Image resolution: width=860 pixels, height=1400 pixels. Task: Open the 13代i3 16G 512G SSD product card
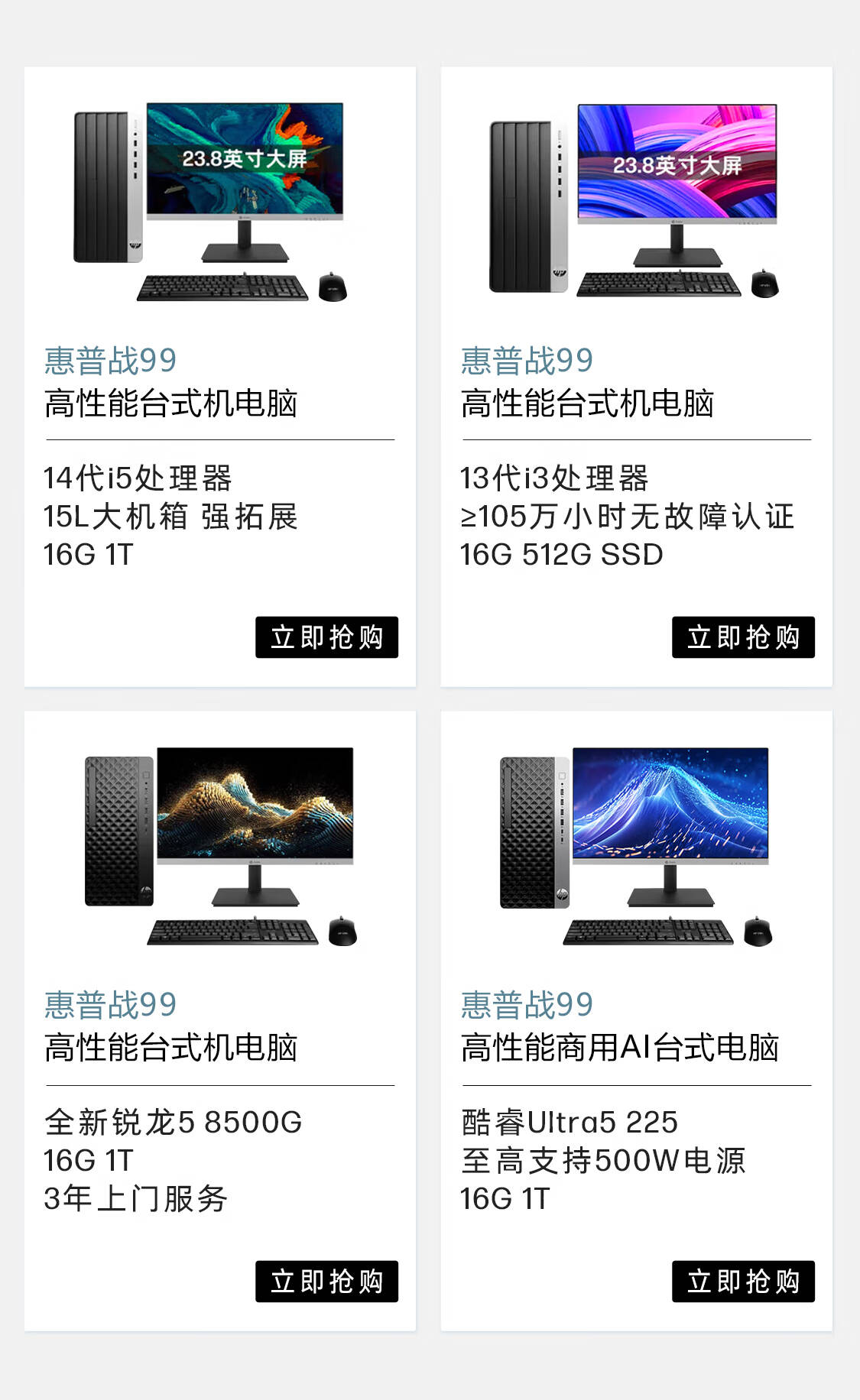tap(636, 382)
